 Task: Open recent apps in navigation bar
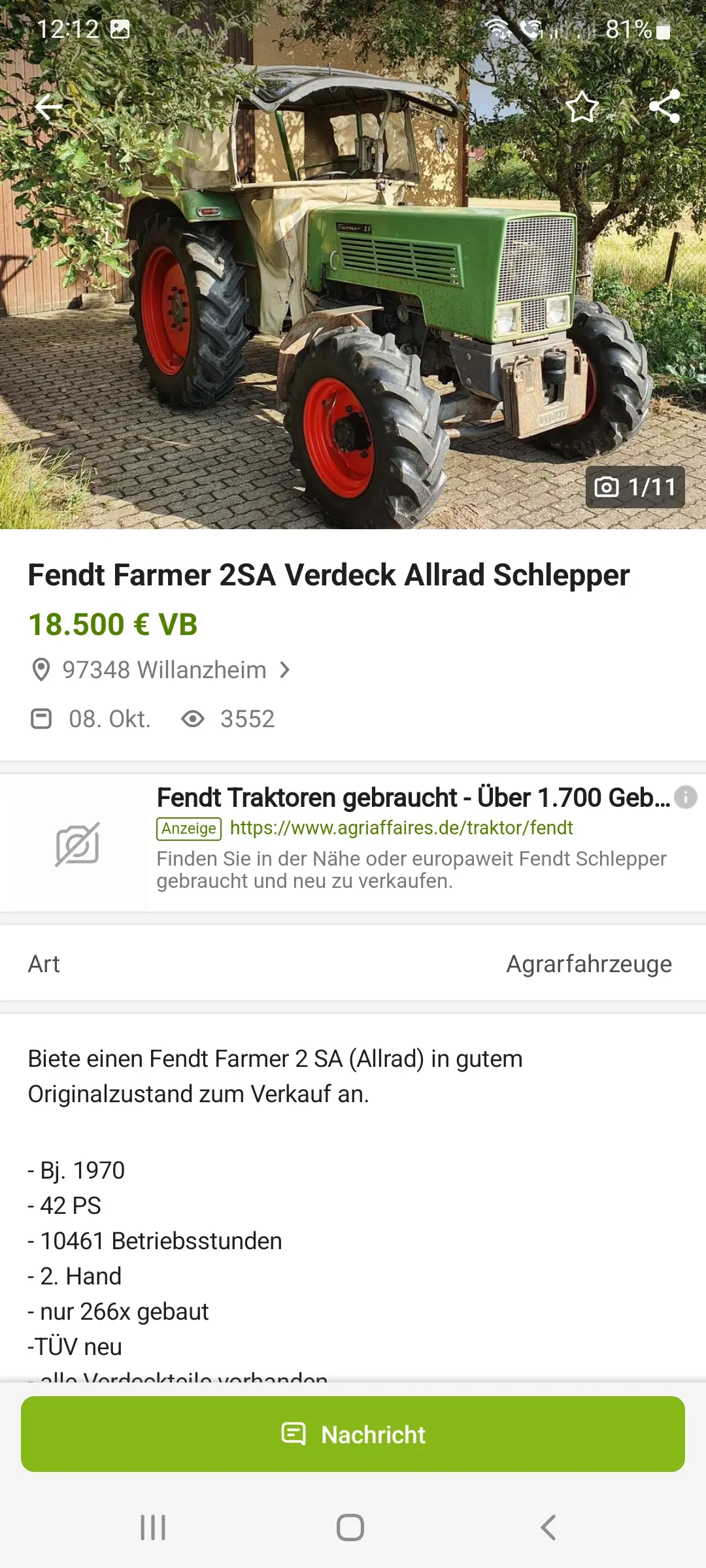(x=153, y=1527)
